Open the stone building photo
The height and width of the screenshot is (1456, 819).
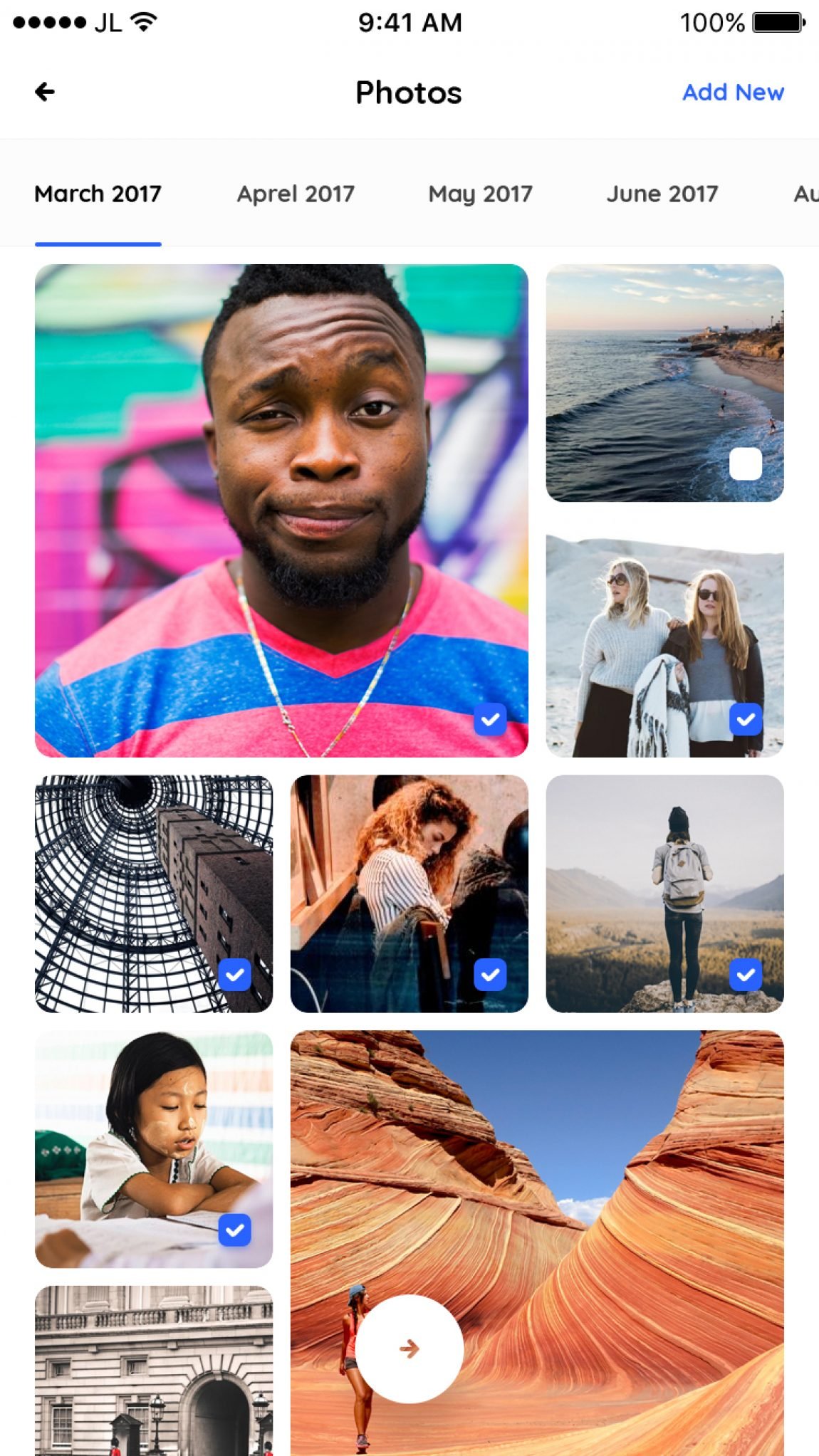click(153, 1371)
